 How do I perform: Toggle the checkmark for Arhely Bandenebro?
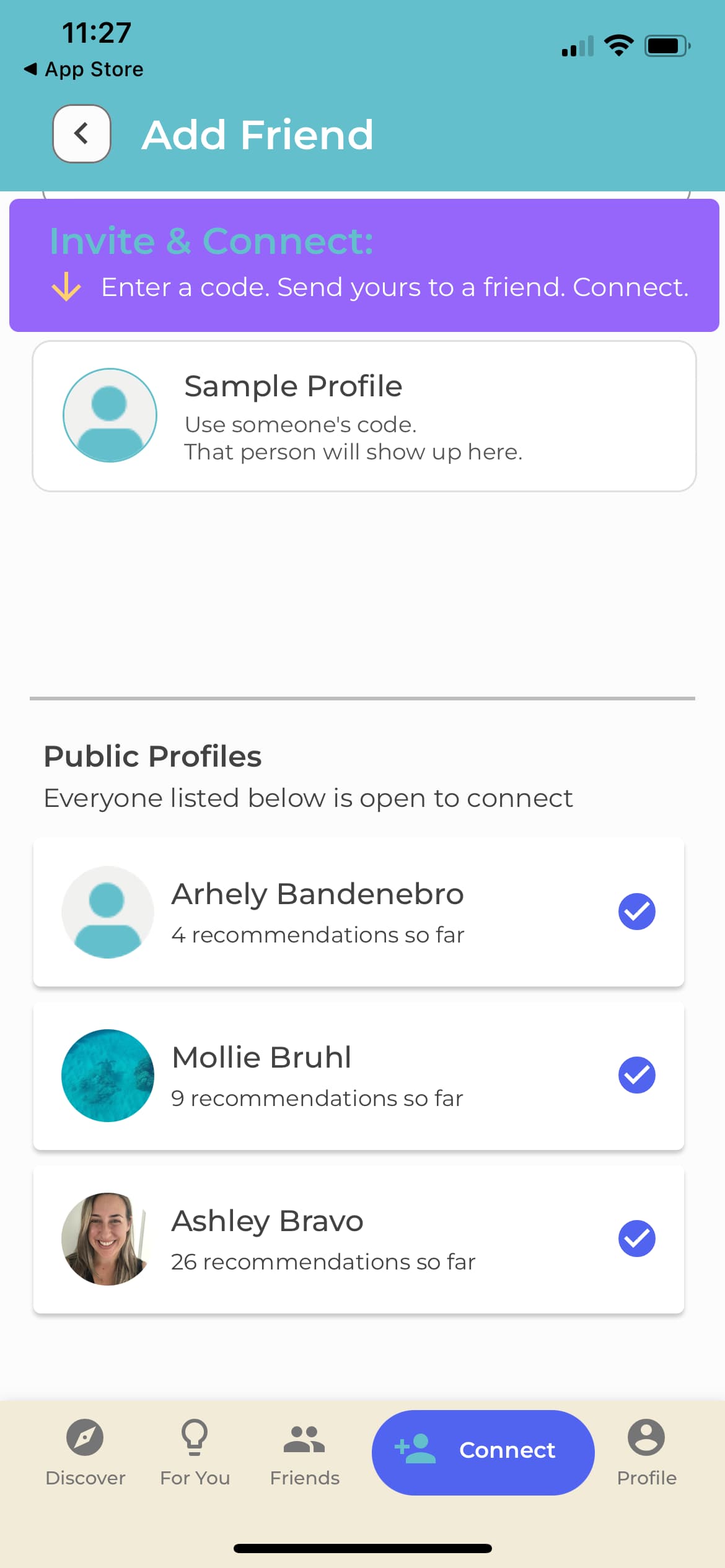click(x=636, y=912)
